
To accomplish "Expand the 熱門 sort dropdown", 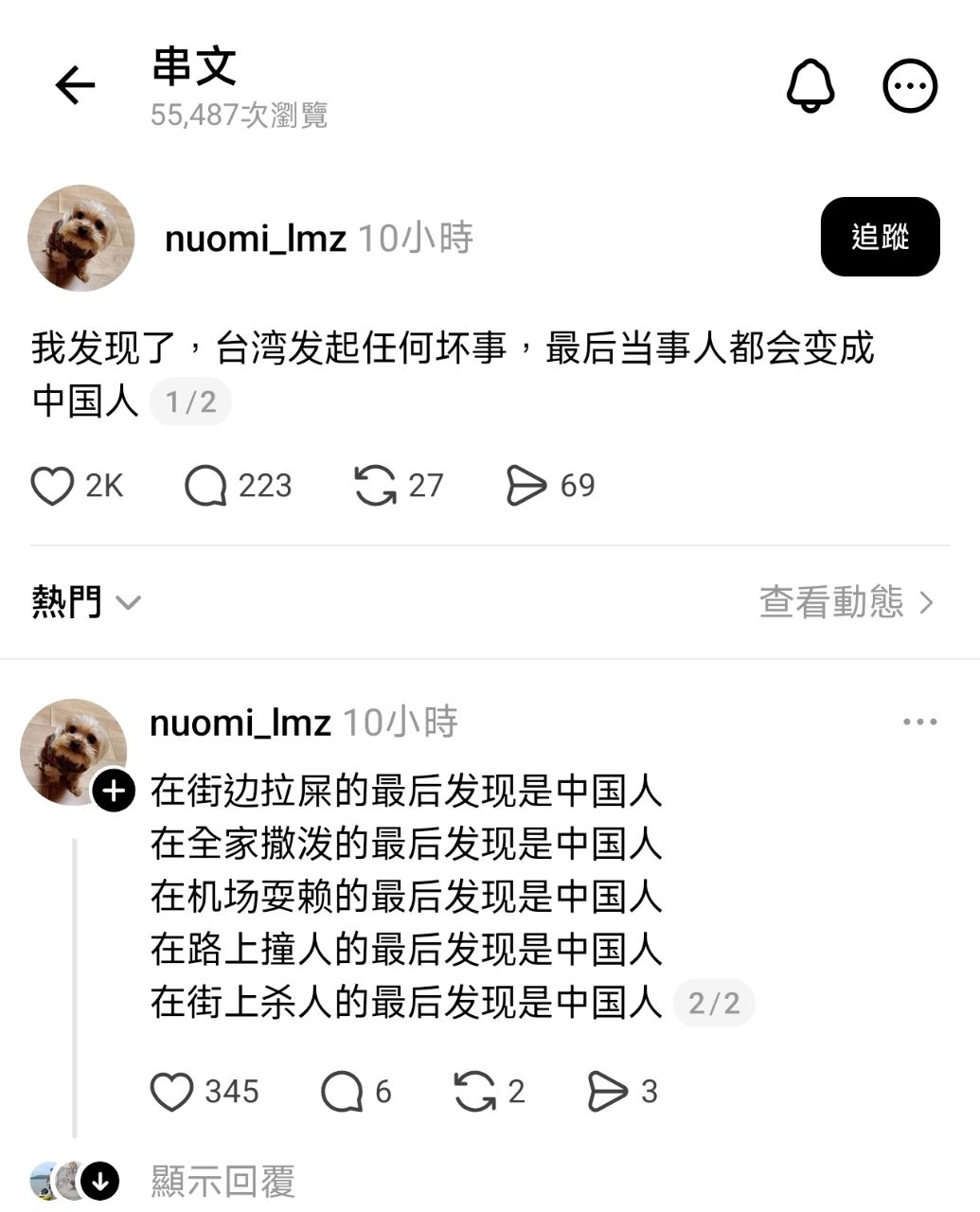I will click(x=85, y=601).
